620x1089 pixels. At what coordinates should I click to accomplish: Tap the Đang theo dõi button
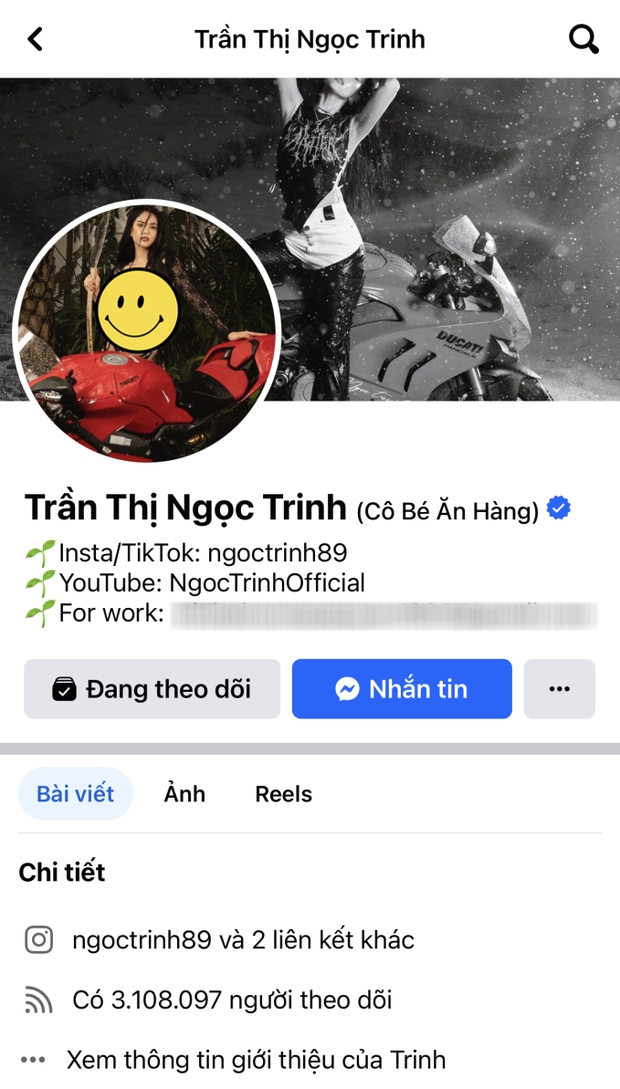point(152,689)
